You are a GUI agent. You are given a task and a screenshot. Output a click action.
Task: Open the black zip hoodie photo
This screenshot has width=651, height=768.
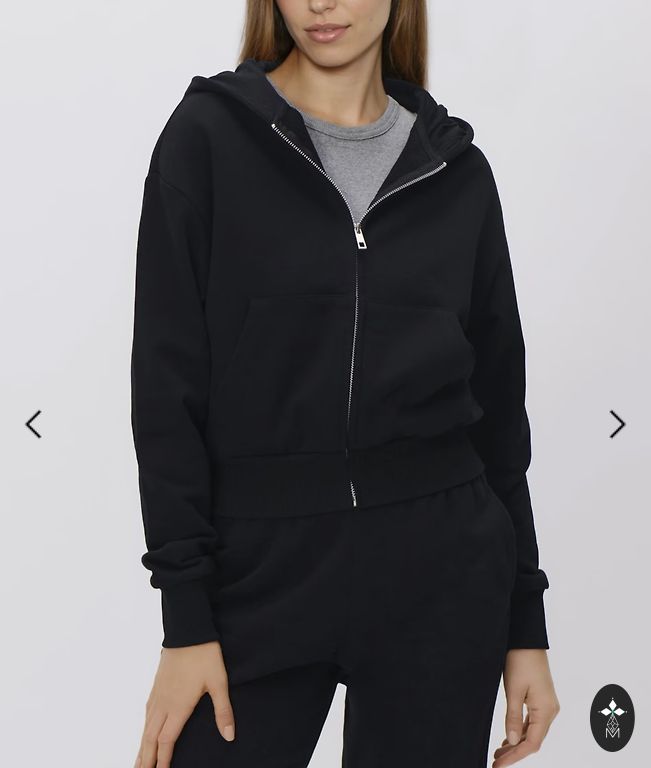point(330,330)
